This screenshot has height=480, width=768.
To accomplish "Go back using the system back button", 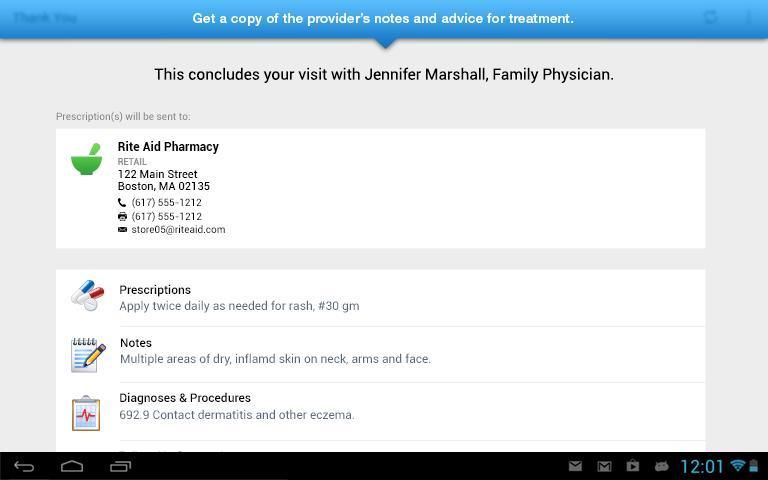I will click(24, 466).
